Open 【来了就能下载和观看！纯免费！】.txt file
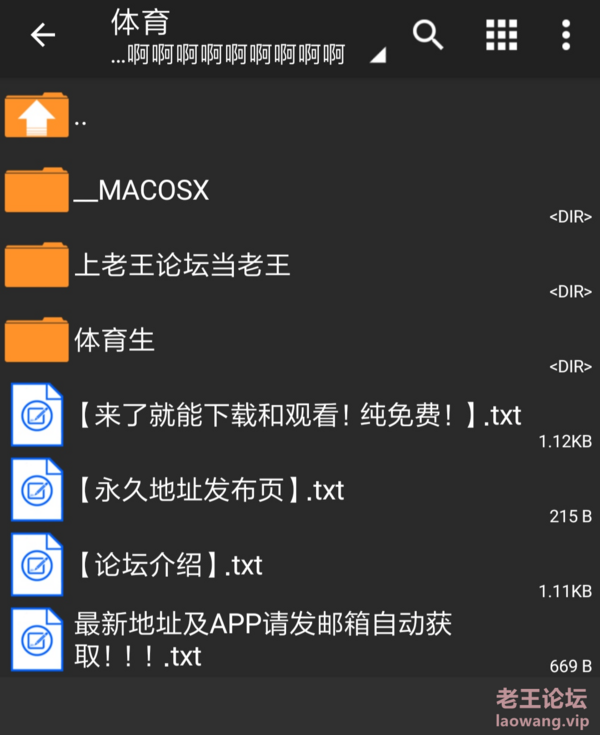The height and width of the screenshot is (735, 600). coord(298,415)
